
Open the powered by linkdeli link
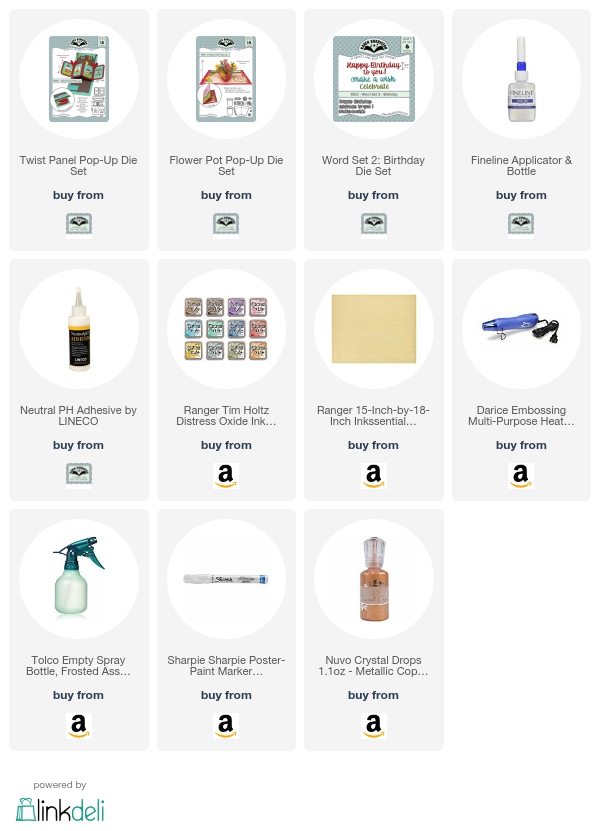pos(60,806)
